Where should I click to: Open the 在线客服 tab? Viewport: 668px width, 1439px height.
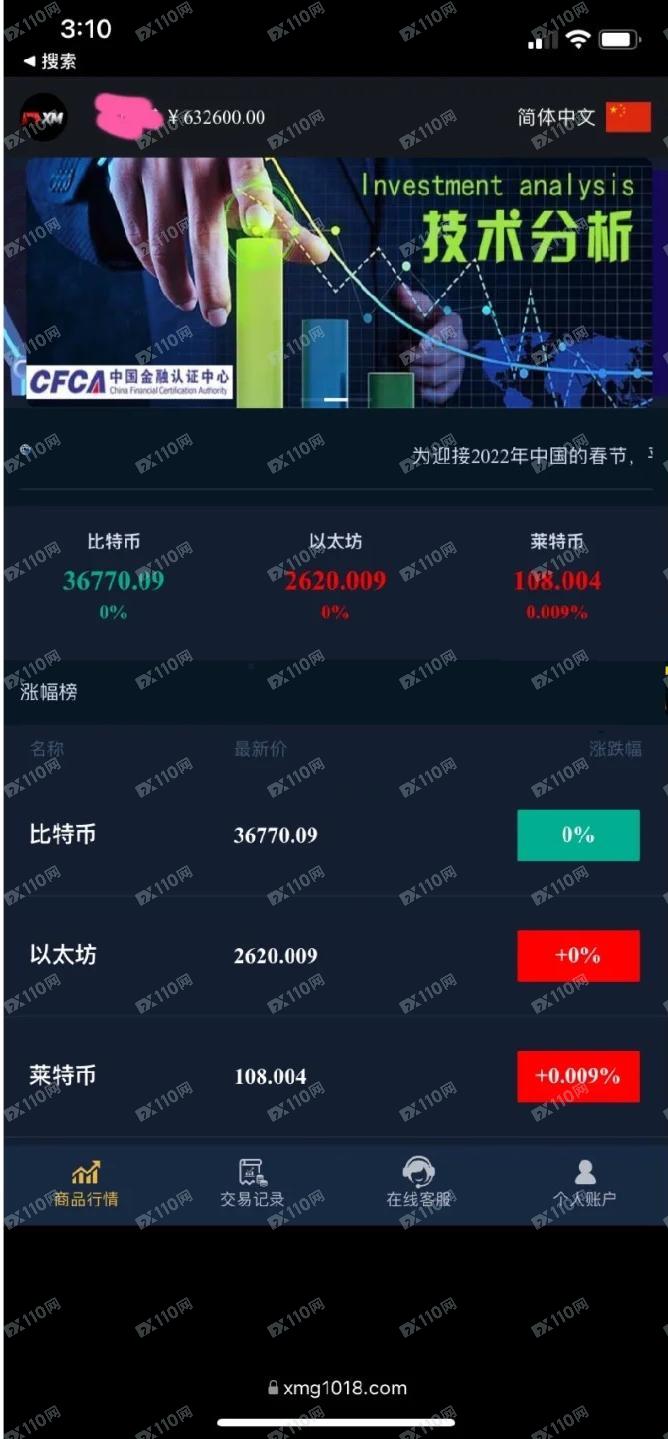pos(418,1183)
